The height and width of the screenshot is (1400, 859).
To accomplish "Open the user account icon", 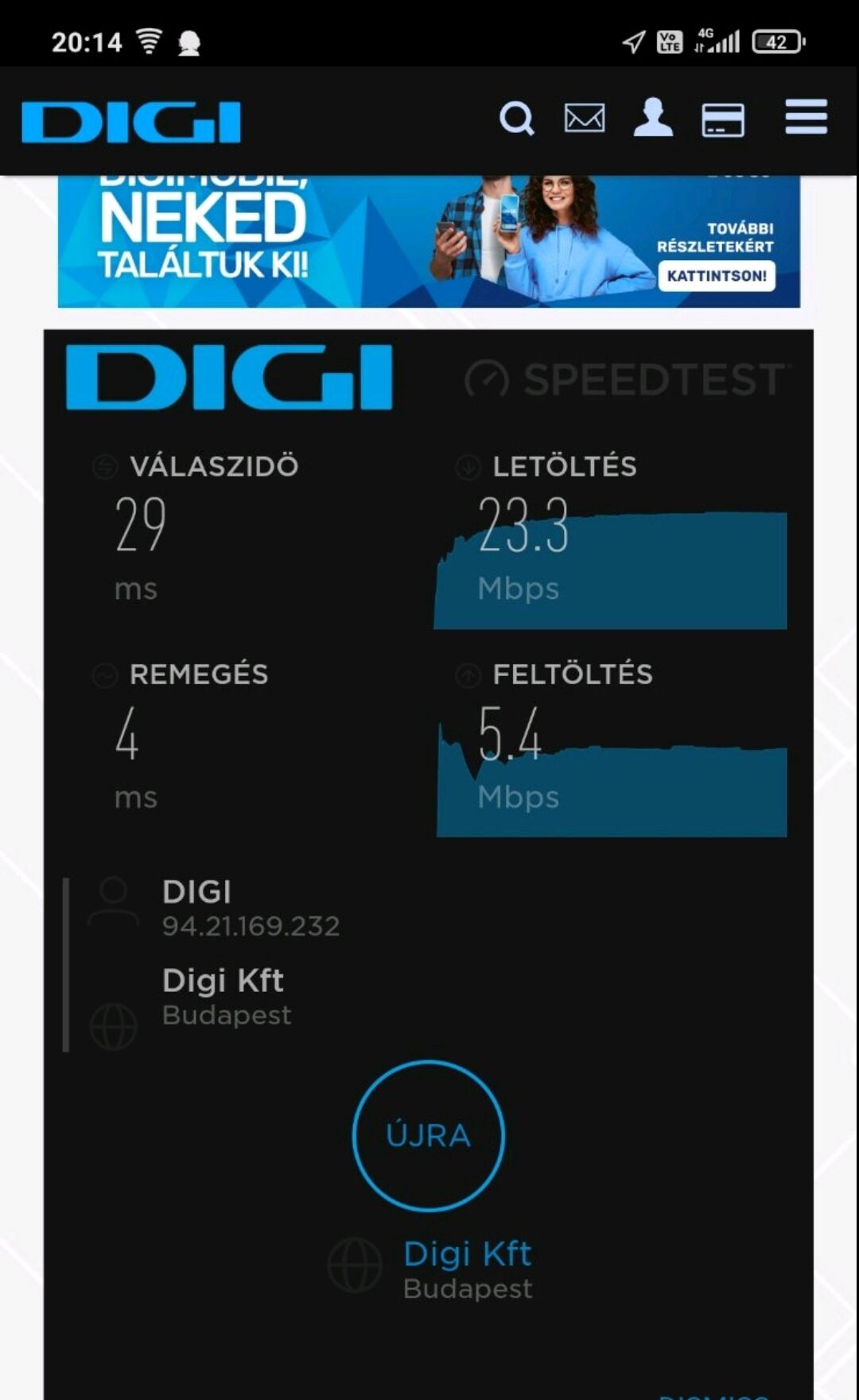I will 653,118.
